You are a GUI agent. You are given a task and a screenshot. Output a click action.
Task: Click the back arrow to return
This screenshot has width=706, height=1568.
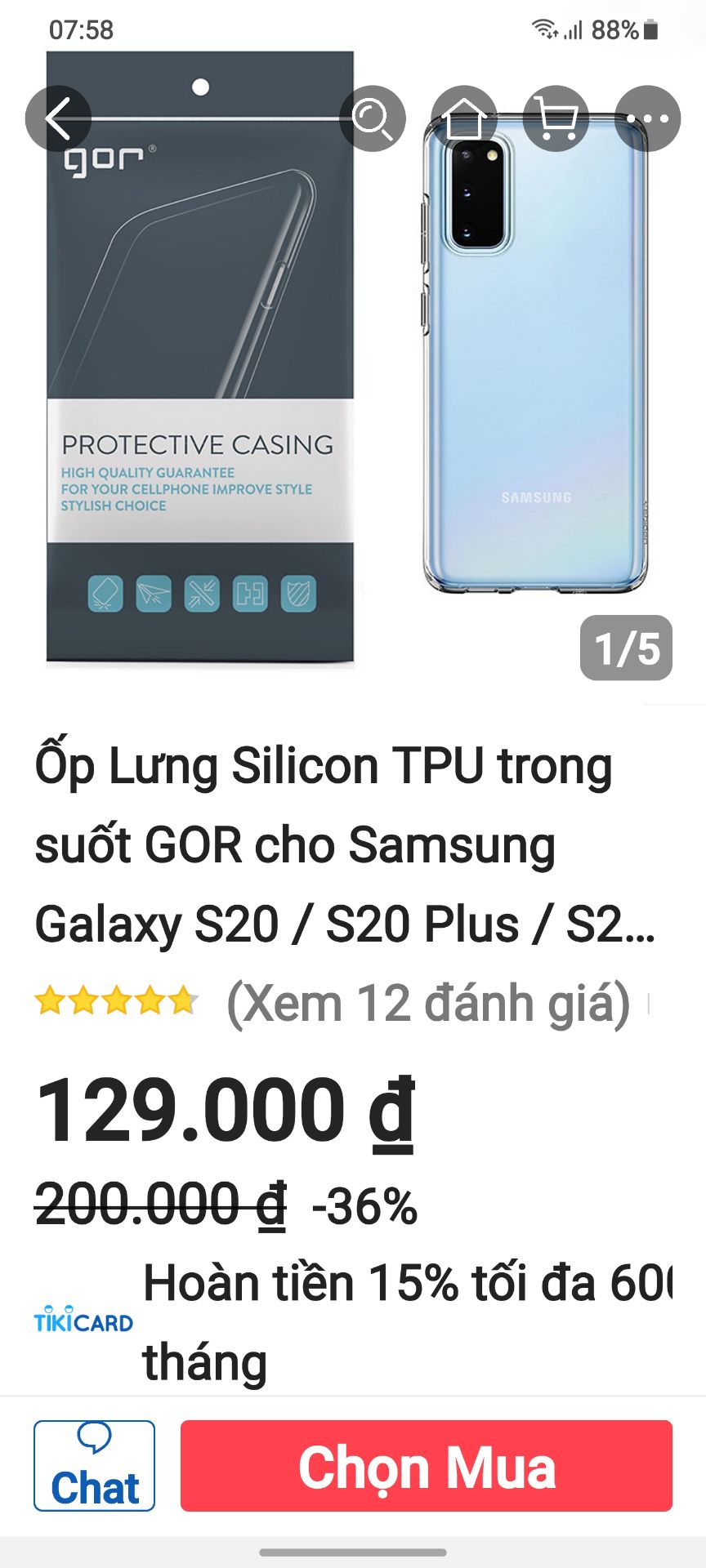click(57, 118)
